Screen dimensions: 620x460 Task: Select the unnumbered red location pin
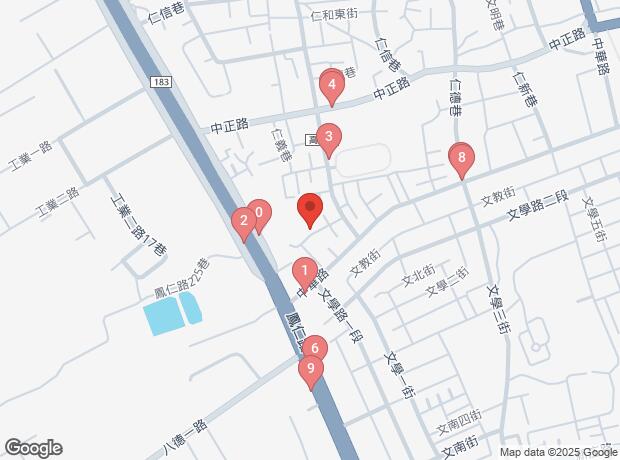click(x=310, y=209)
